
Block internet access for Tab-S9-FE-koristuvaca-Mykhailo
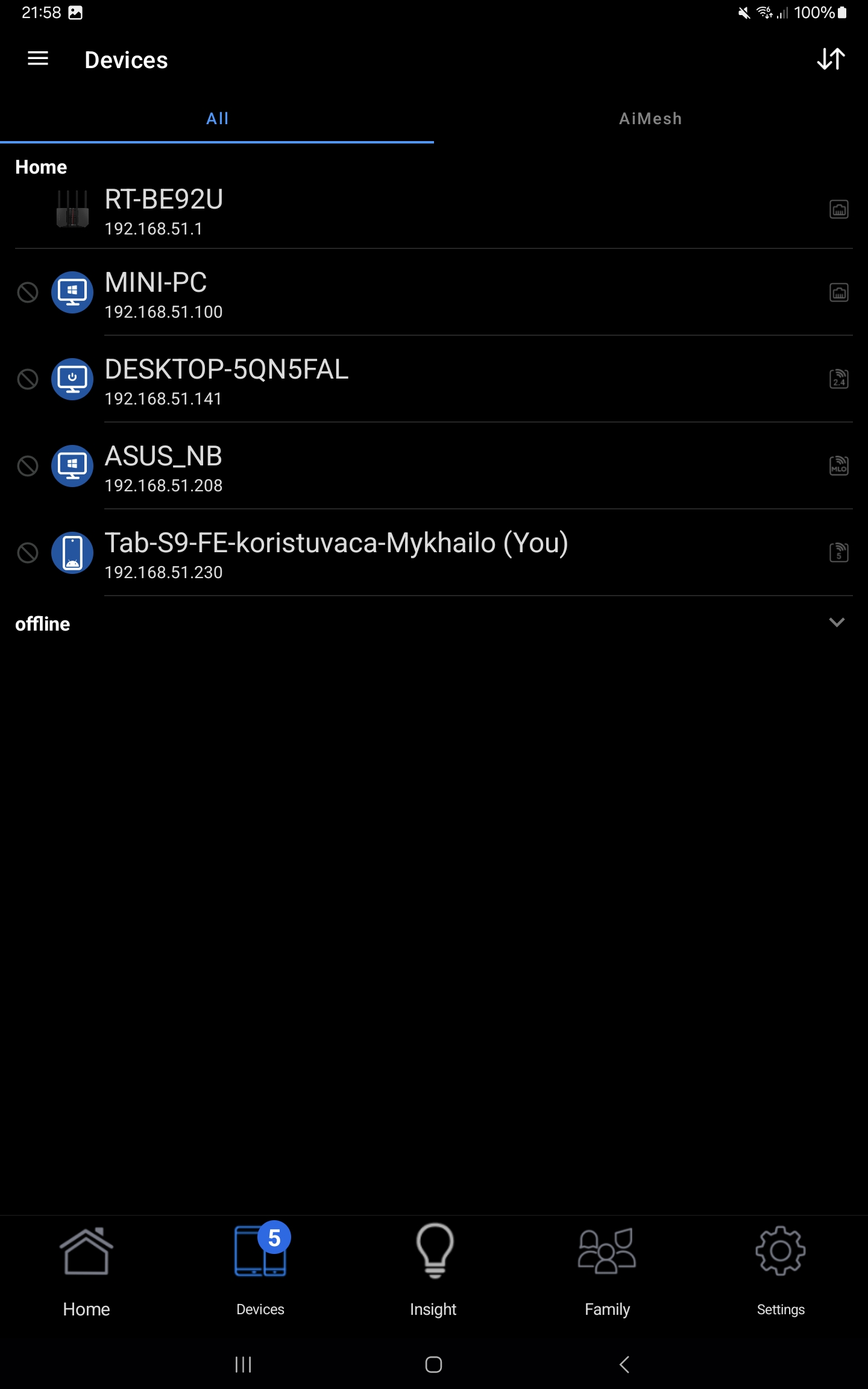click(28, 553)
